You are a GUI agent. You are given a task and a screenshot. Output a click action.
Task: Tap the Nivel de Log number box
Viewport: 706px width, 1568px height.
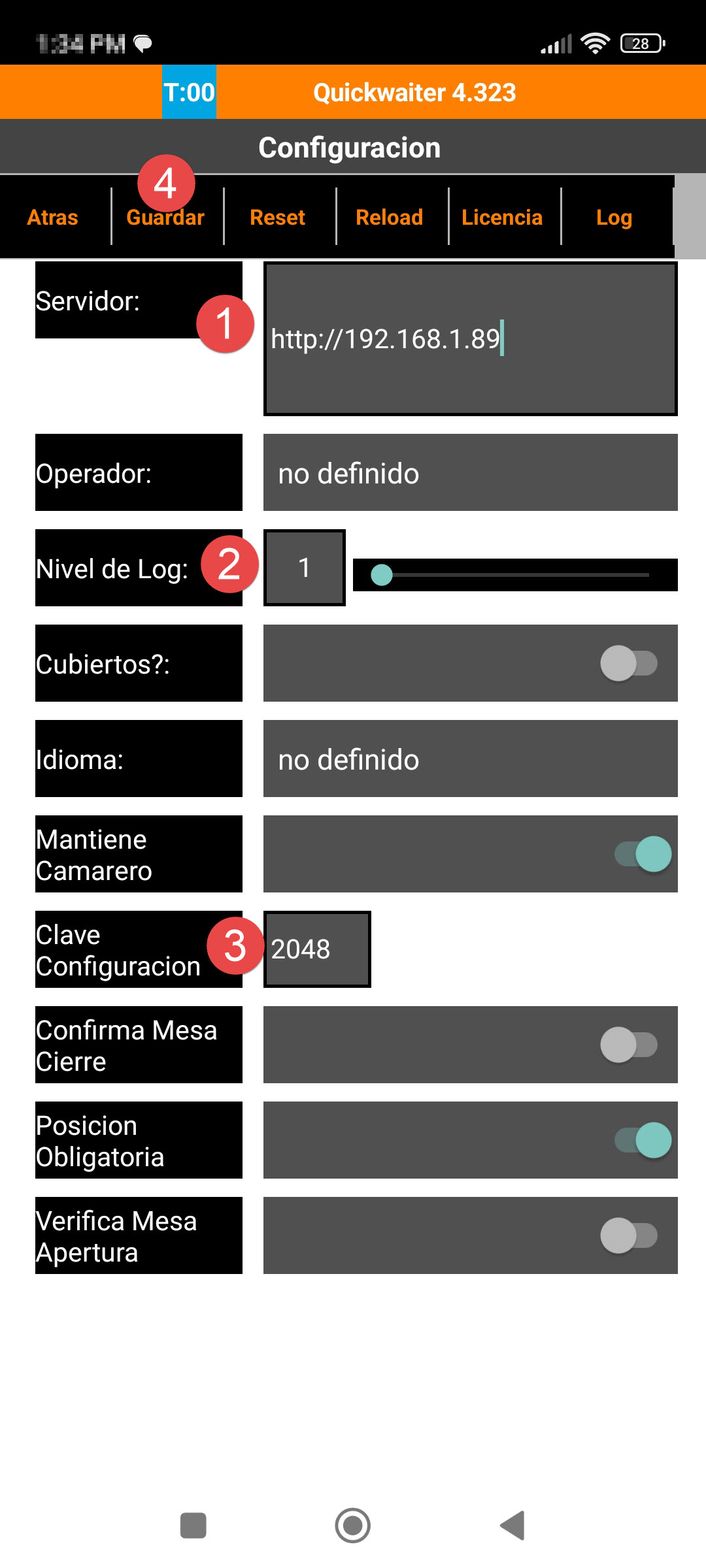(x=305, y=568)
